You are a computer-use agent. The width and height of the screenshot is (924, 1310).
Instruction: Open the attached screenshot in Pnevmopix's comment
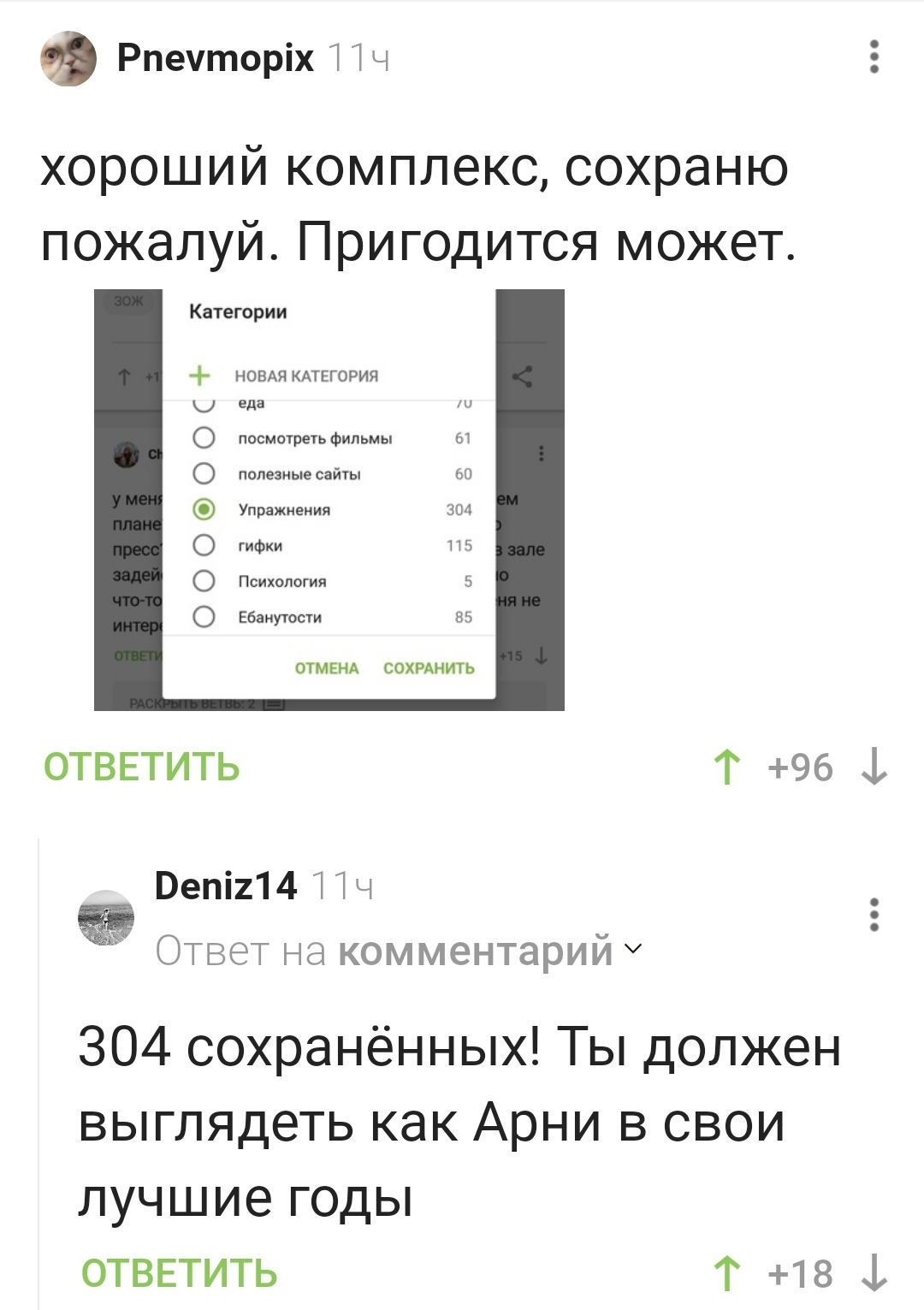coord(329,500)
